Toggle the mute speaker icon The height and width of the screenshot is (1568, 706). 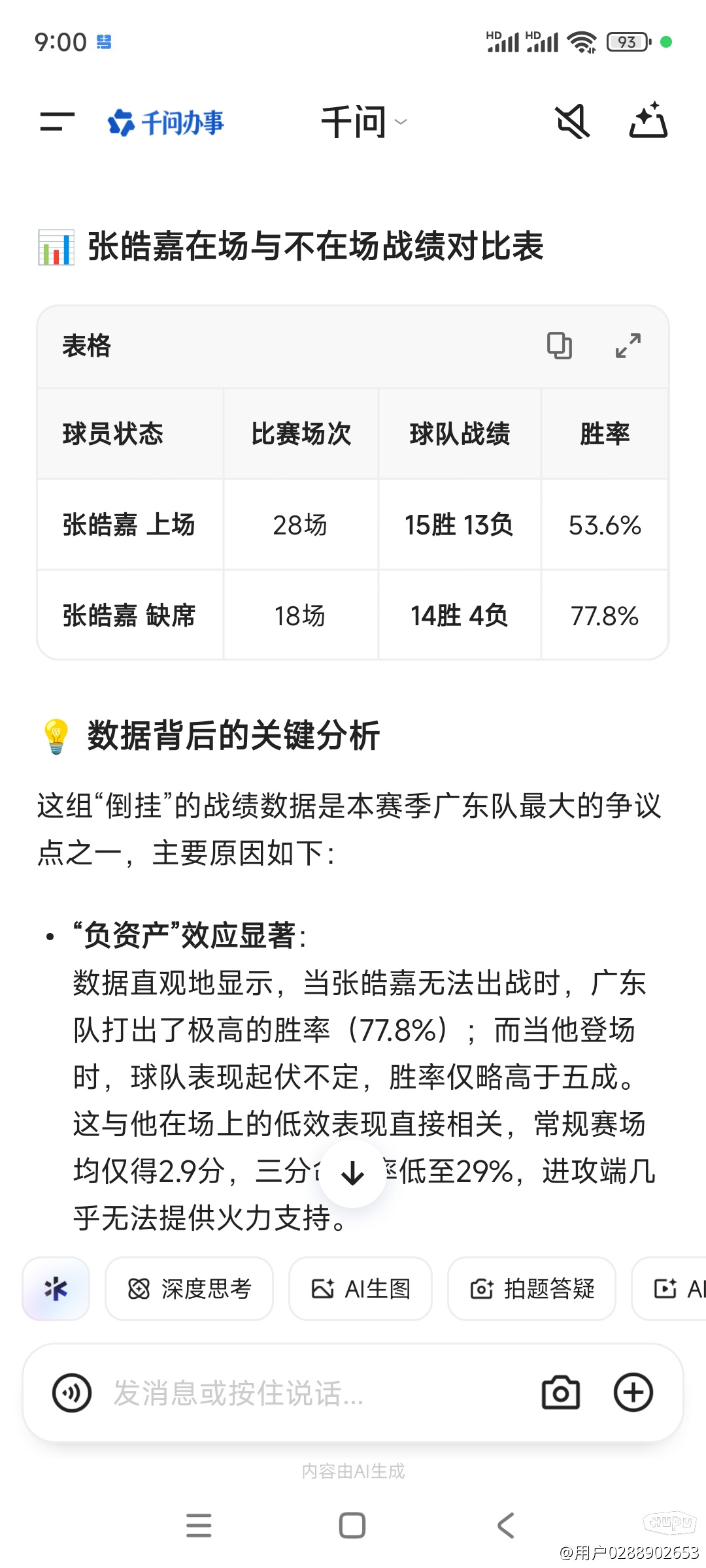(x=573, y=122)
